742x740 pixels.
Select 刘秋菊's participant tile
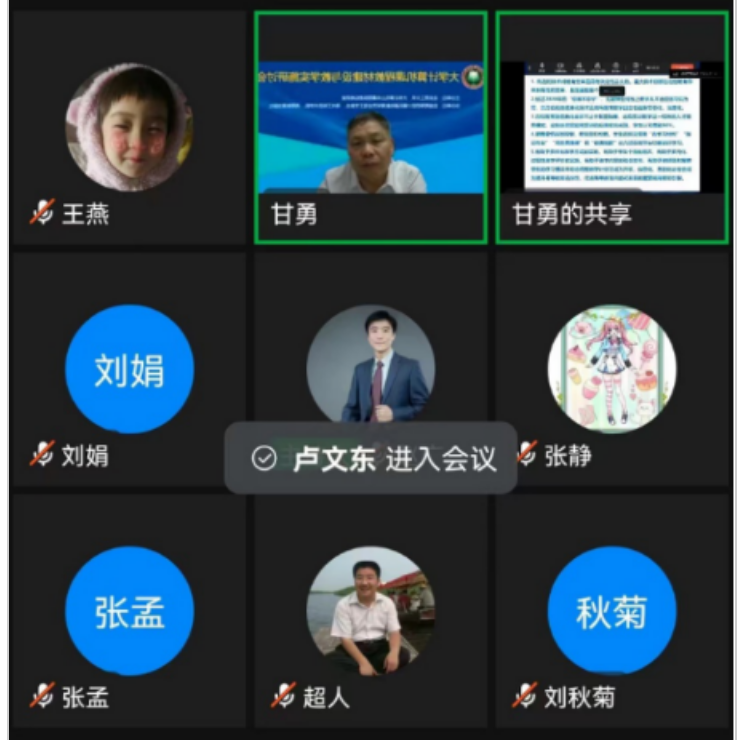[611, 610]
